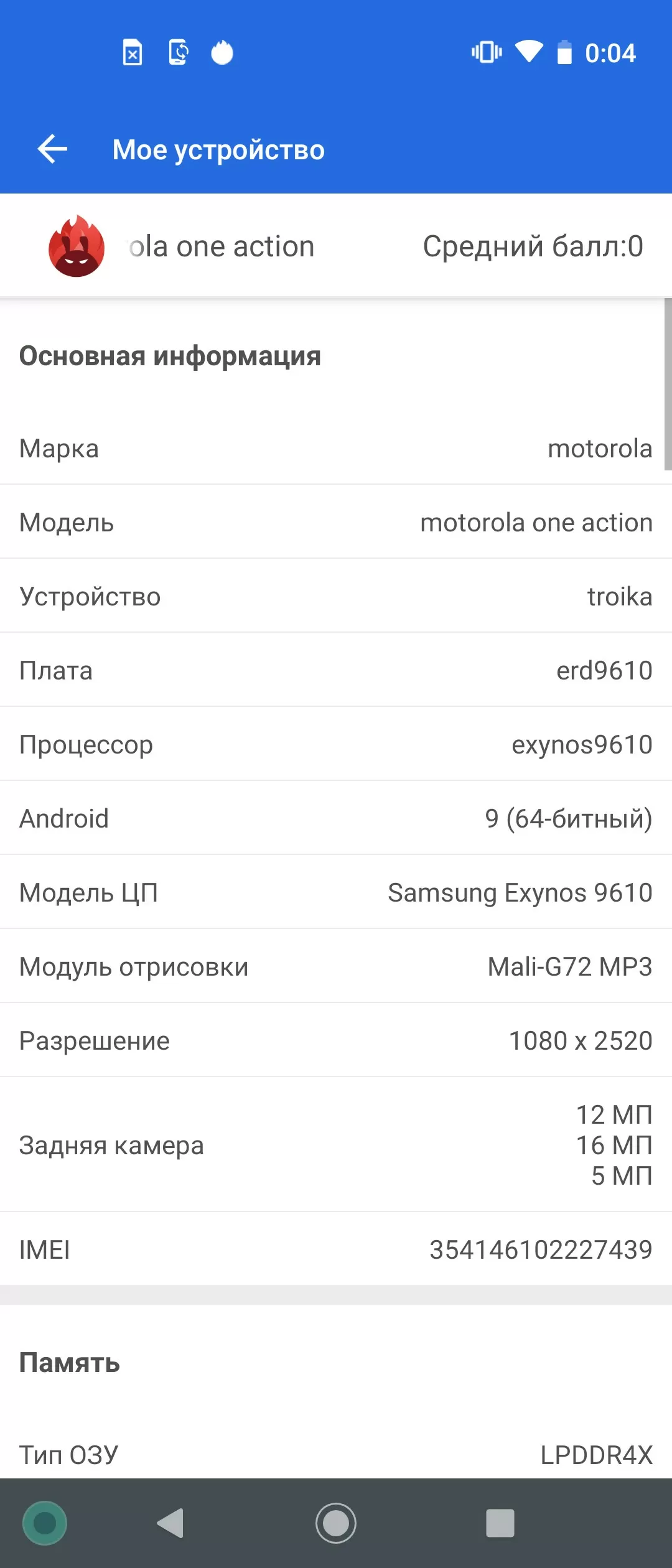Open recent apps overview
The image size is (672, 1568).
click(500, 1523)
